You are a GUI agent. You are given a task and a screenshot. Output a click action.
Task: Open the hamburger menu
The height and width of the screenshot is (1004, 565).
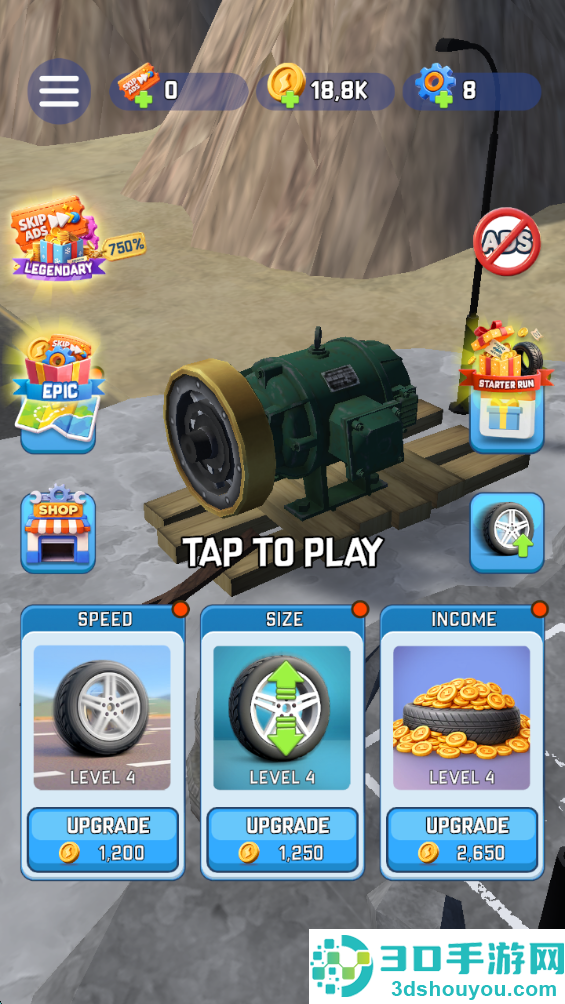coord(59,91)
